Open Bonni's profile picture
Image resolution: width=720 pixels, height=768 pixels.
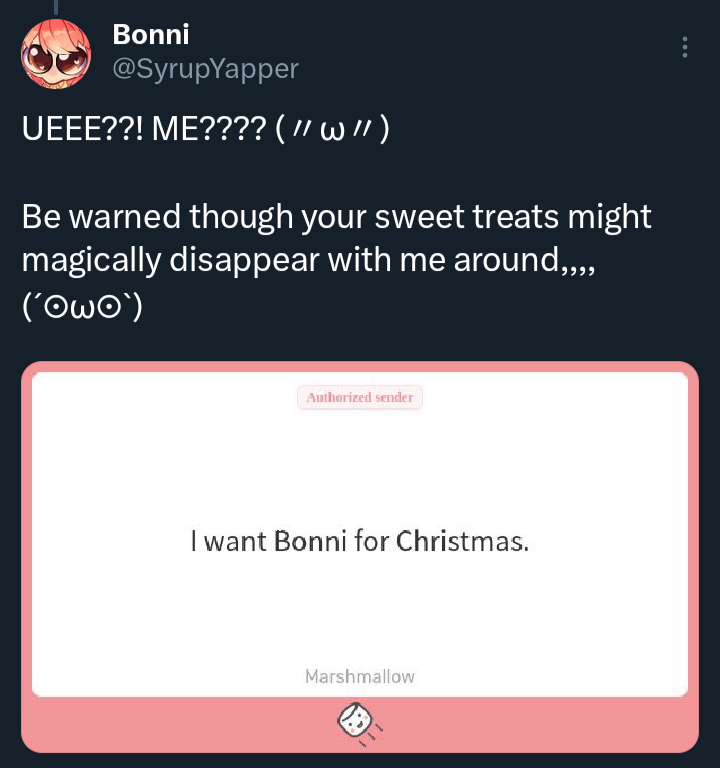57,54
